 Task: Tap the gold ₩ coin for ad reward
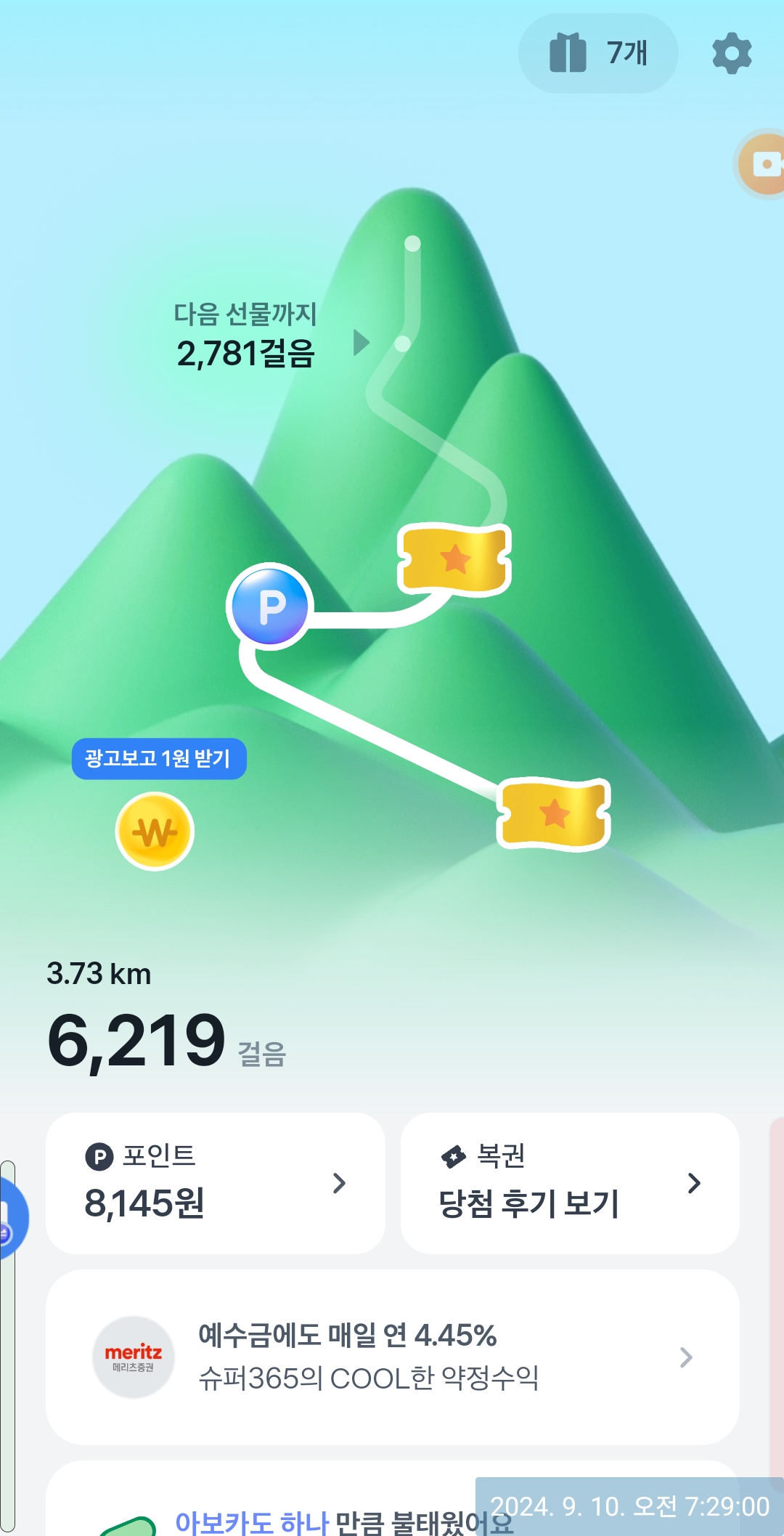pyautogui.click(x=155, y=832)
